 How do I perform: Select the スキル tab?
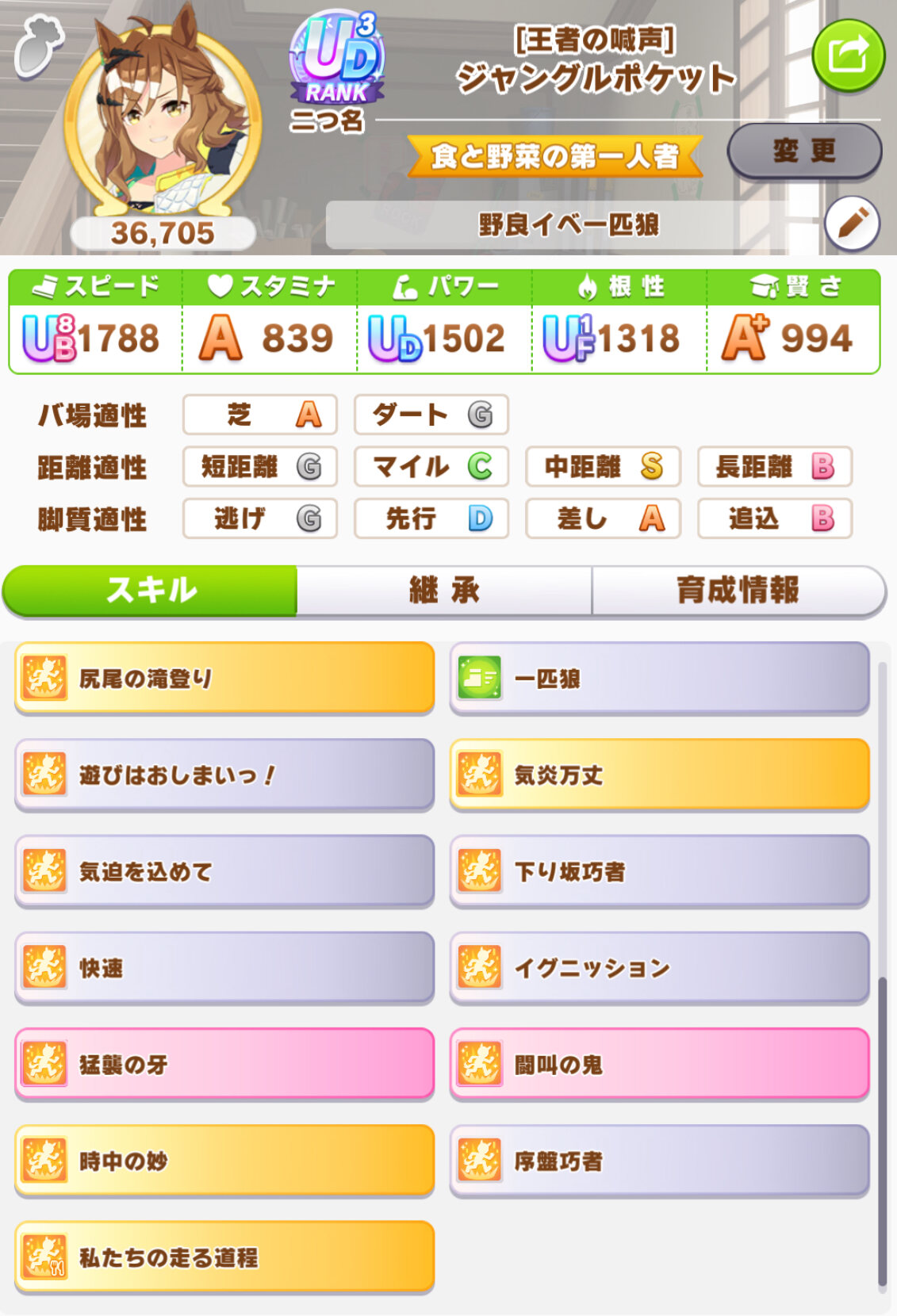click(x=151, y=591)
